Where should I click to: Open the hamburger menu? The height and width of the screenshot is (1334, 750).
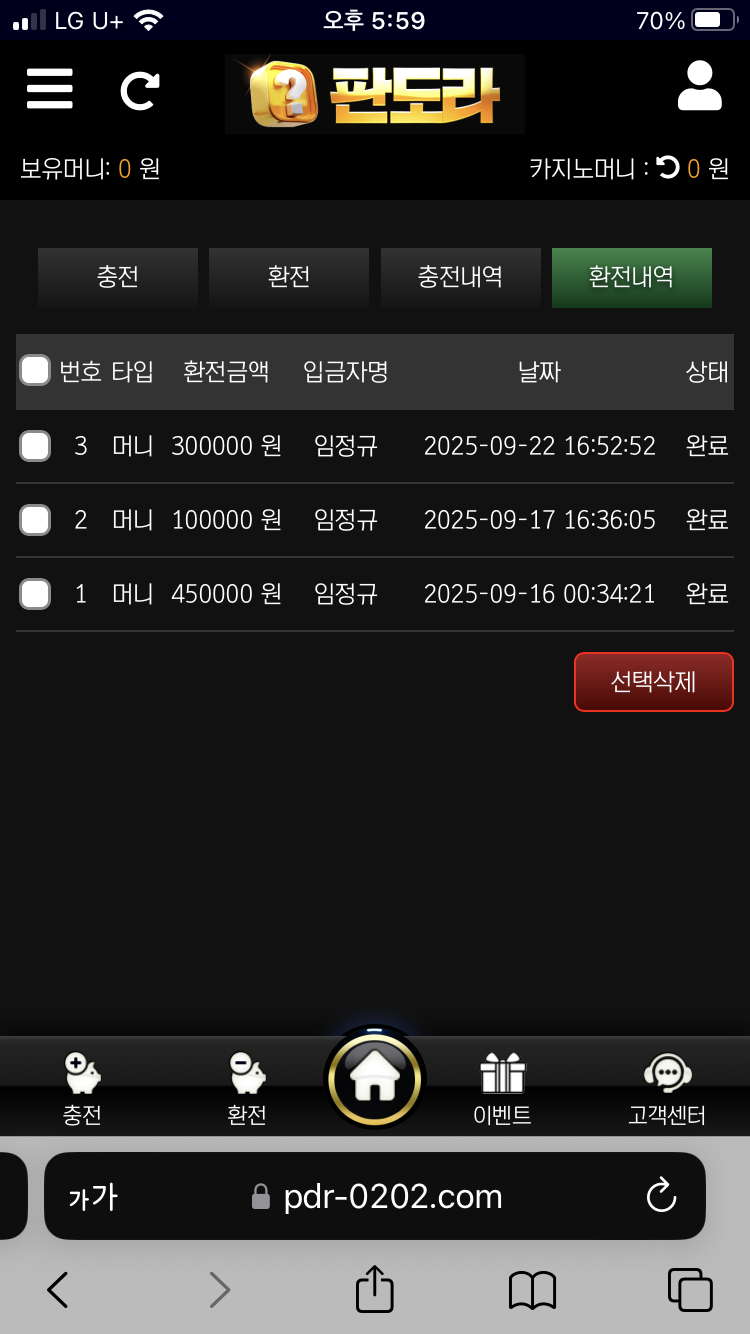click(50, 89)
